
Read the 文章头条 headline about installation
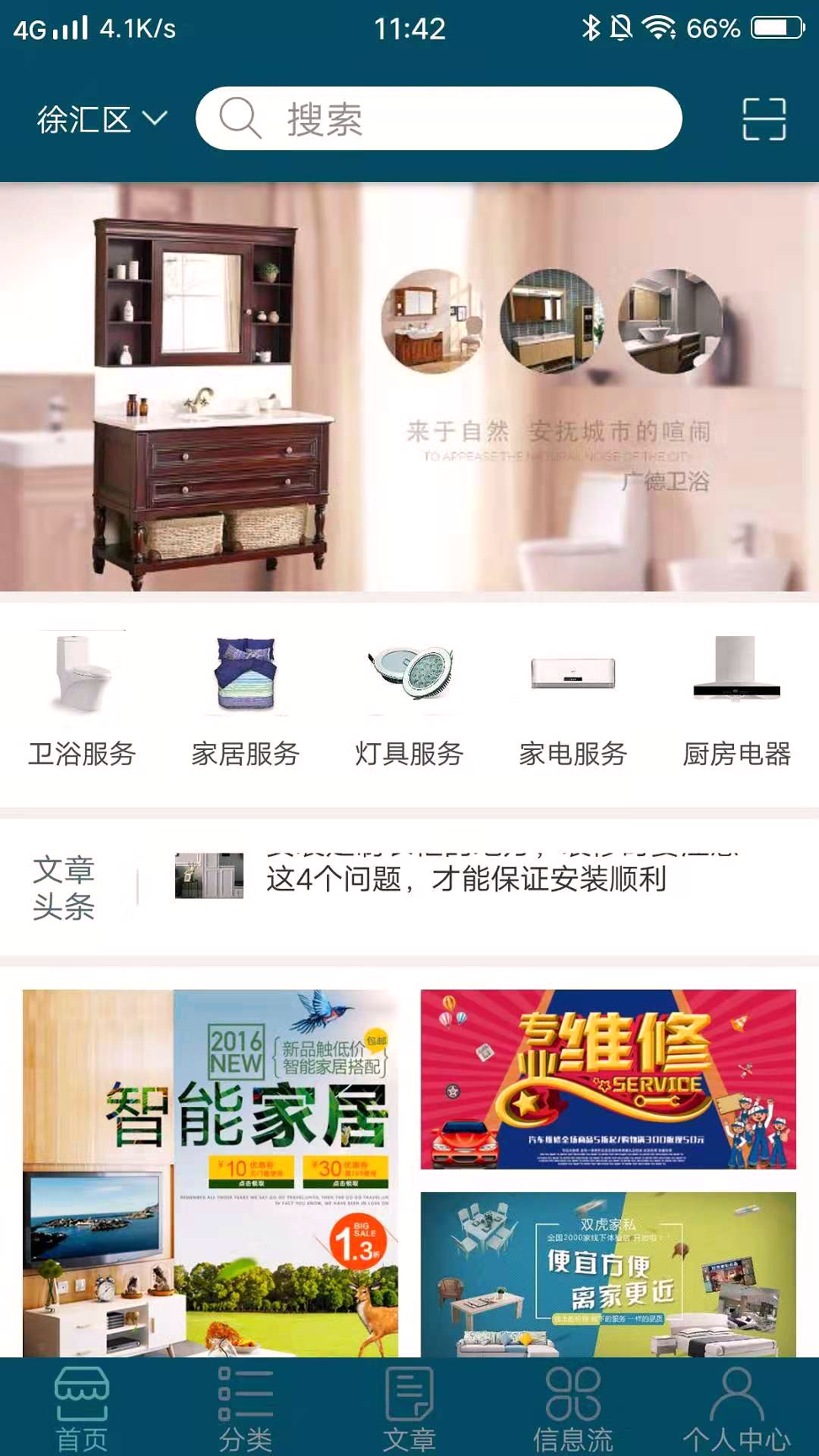pos(465,880)
